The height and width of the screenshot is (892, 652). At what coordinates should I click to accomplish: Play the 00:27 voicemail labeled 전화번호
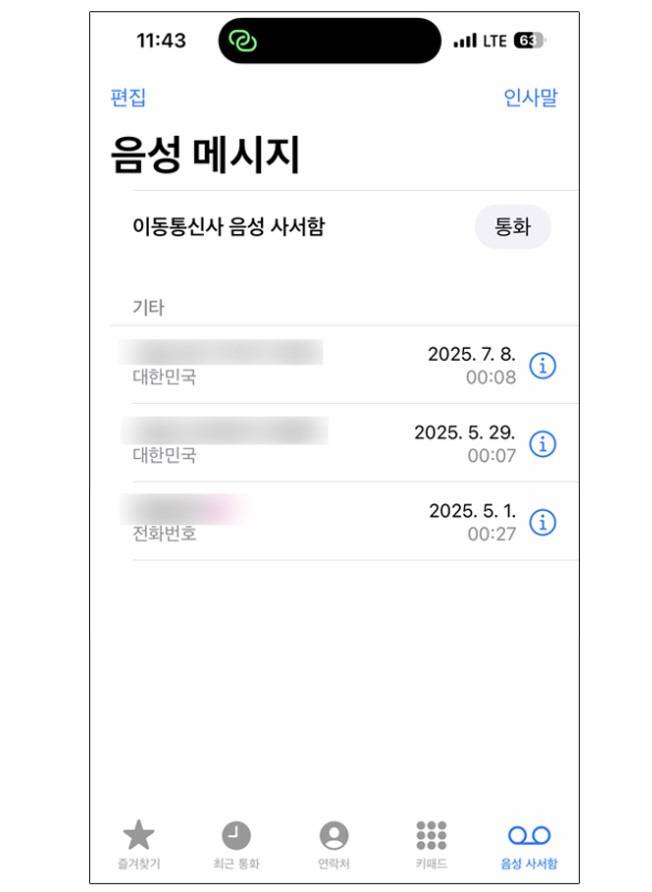(320, 521)
